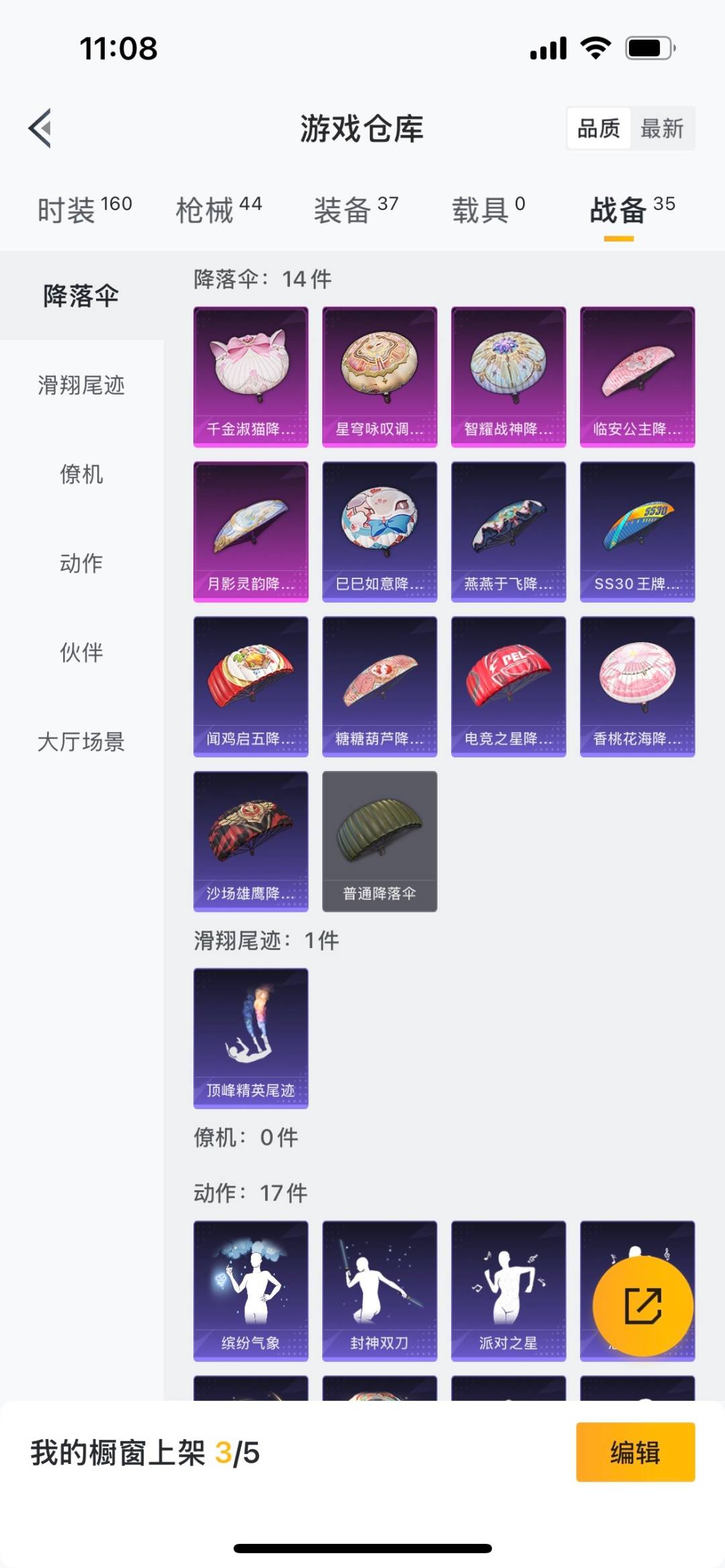Viewport: 725px width, 1568px height.
Task: Tap 编辑 to edit the showcase
Action: click(x=635, y=1452)
